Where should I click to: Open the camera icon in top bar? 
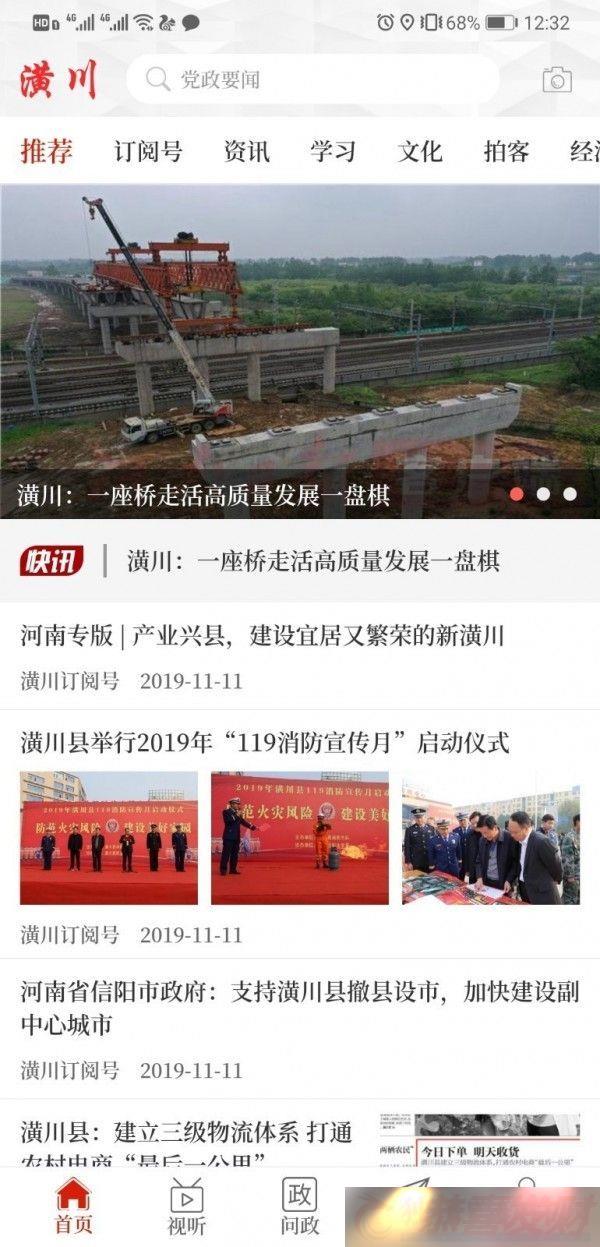click(557, 80)
